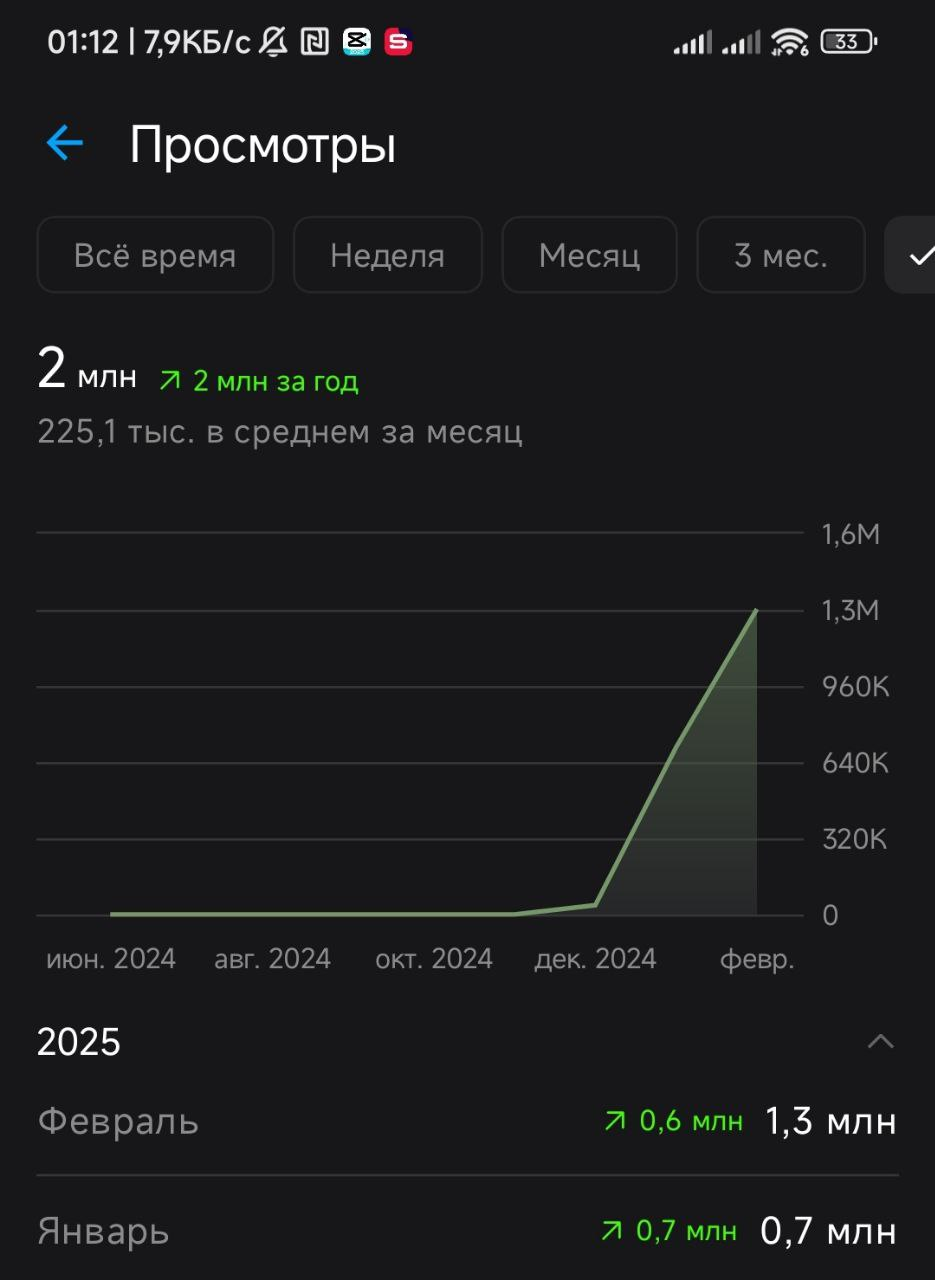Go back from the Просмотры screen
The width and height of the screenshot is (935, 1280).
(x=65, y=144)
